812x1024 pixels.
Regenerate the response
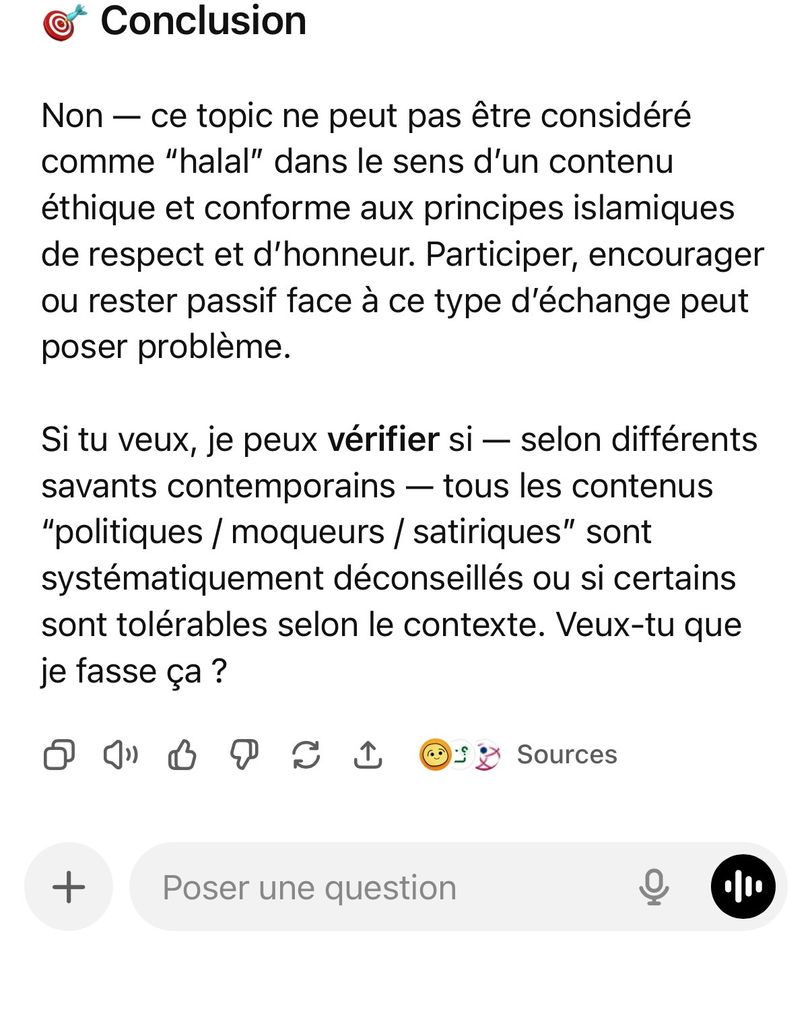306,755
